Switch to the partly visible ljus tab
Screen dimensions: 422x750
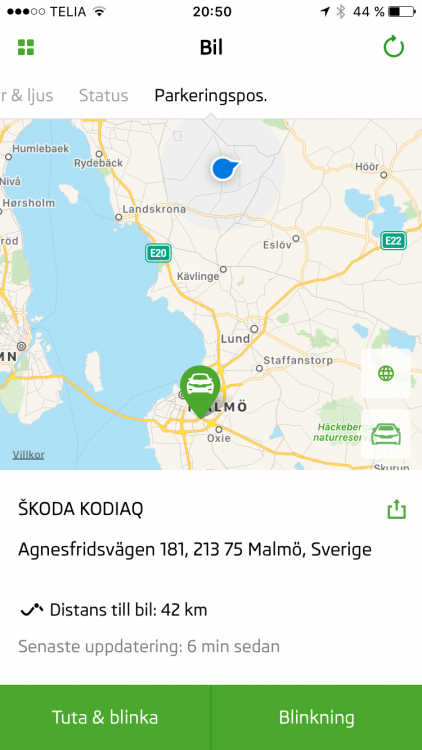pyautogui.click(x=27, y=96)
